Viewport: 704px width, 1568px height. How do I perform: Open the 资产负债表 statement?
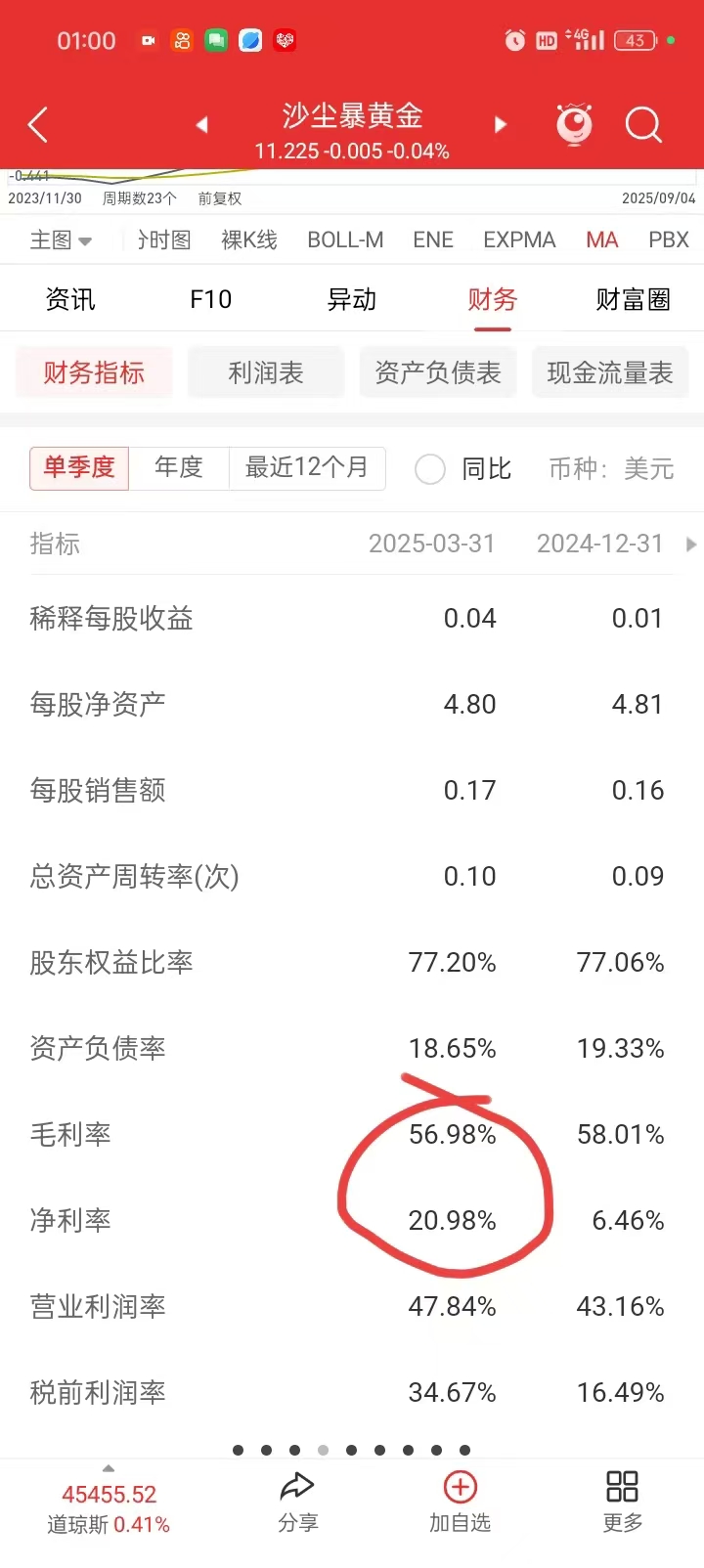point(437,372)
